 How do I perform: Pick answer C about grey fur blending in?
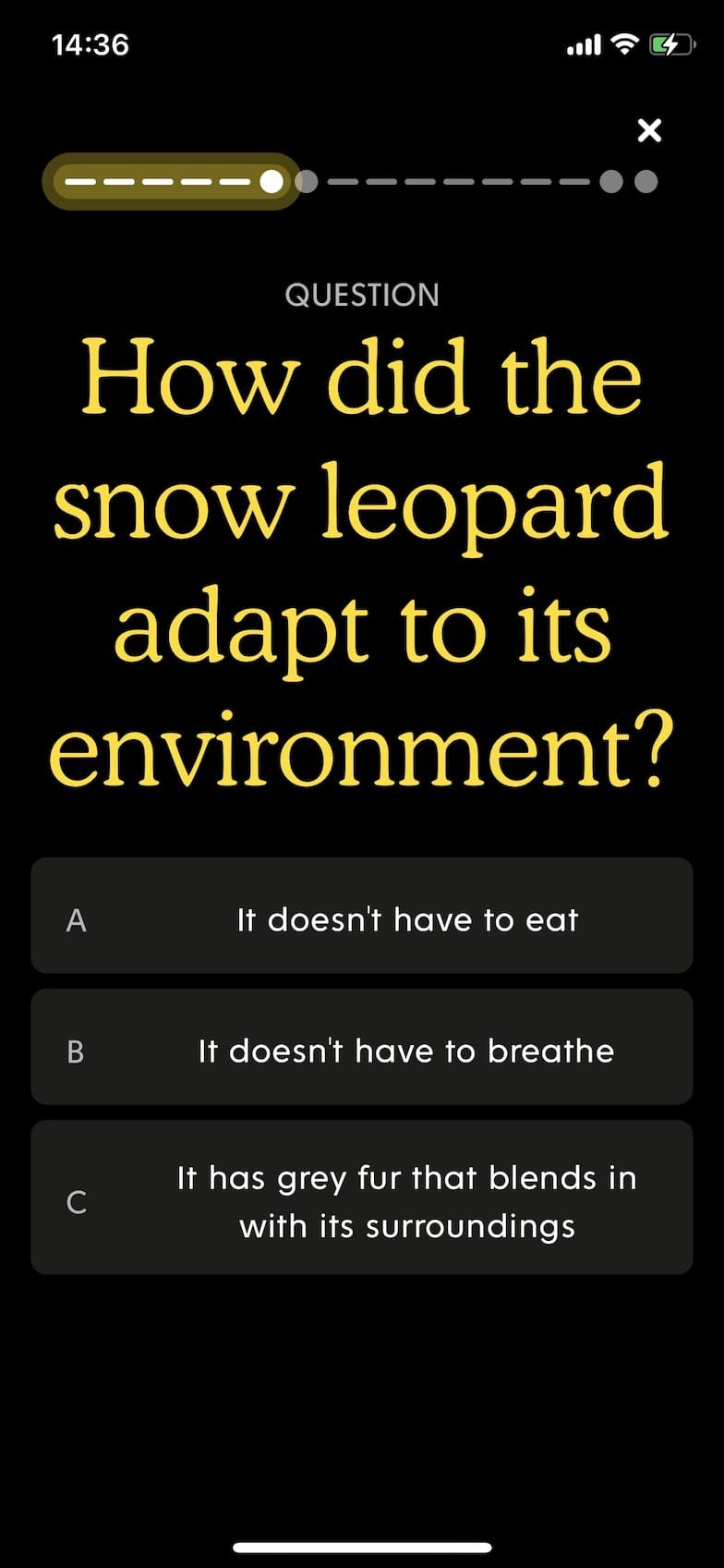tap(362, 1197)
